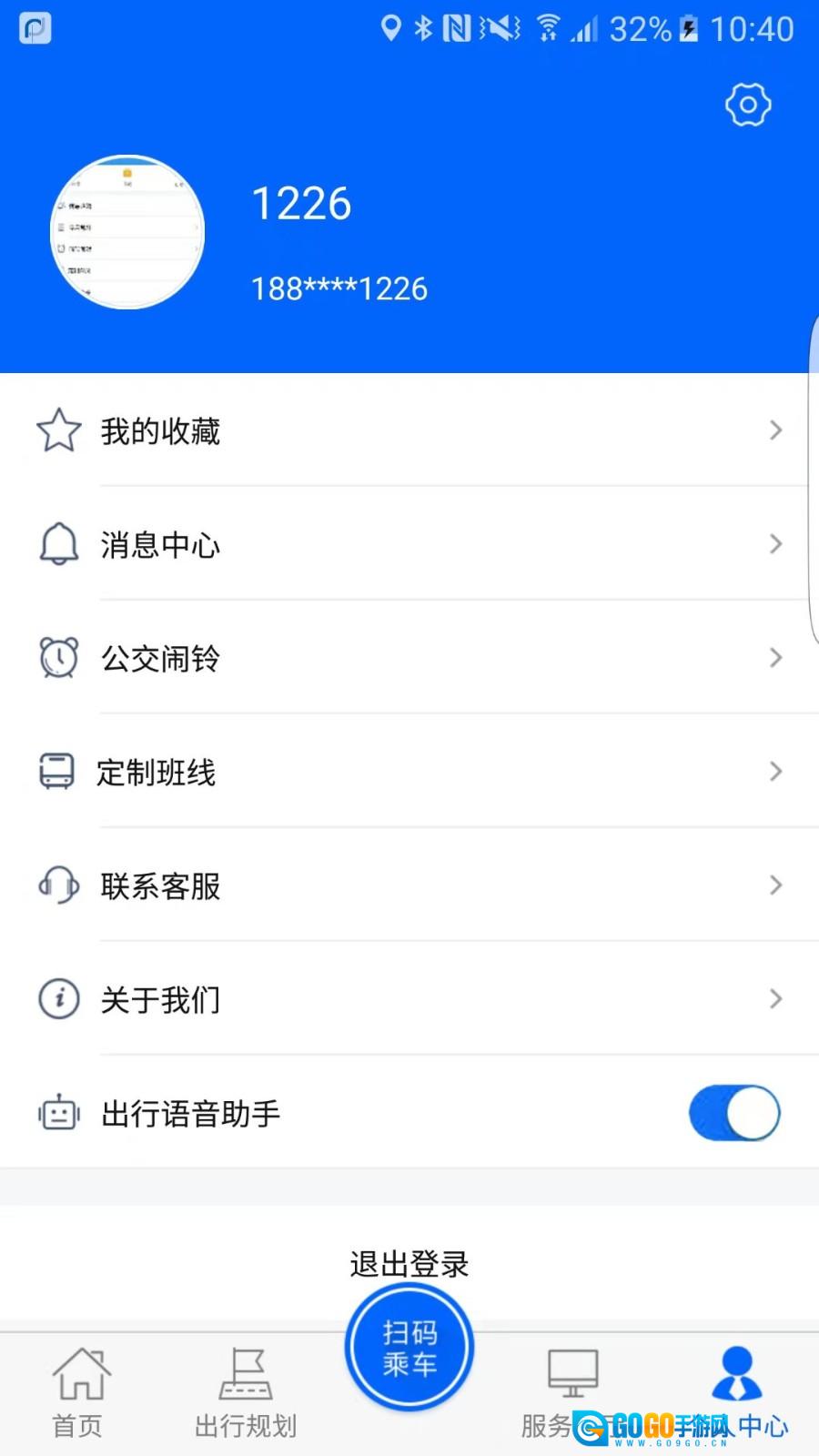Open app settings with the gear icon
This screenshot has width=819, height=1456.
click(x=748, y=104)
